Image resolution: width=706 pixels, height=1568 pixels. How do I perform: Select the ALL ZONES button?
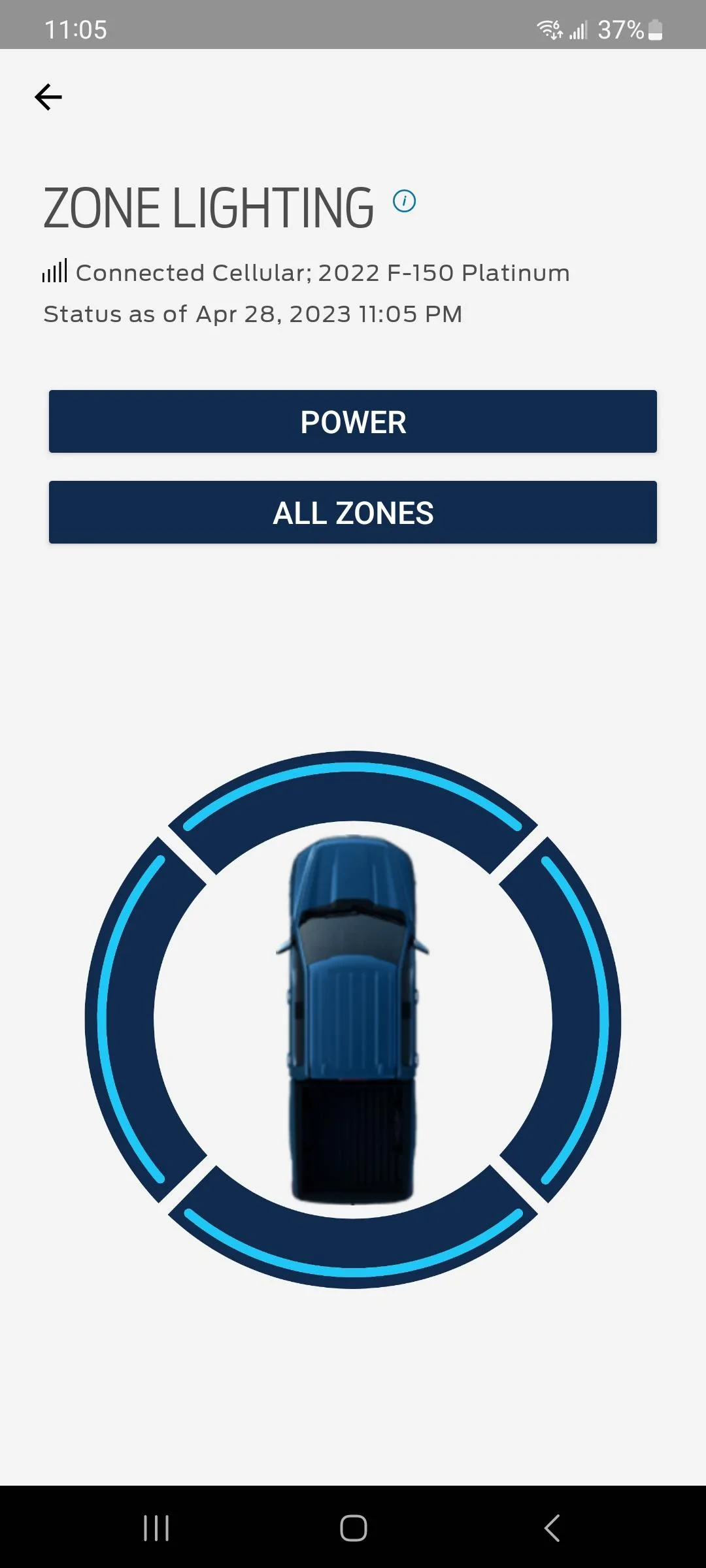tap(353, 512)
